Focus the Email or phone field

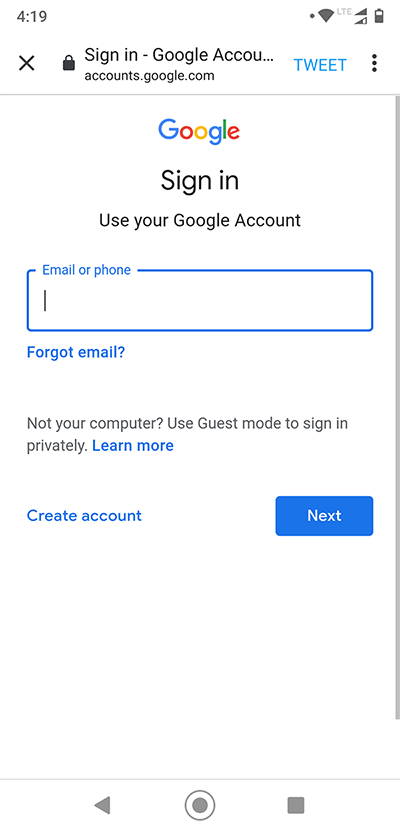coord(200,300)
